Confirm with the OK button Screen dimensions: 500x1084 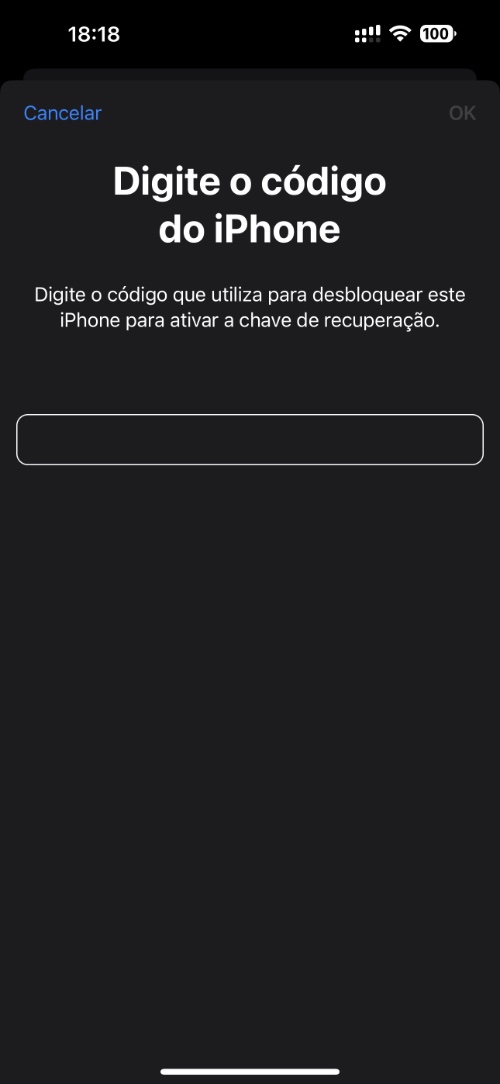click(462, 113)
